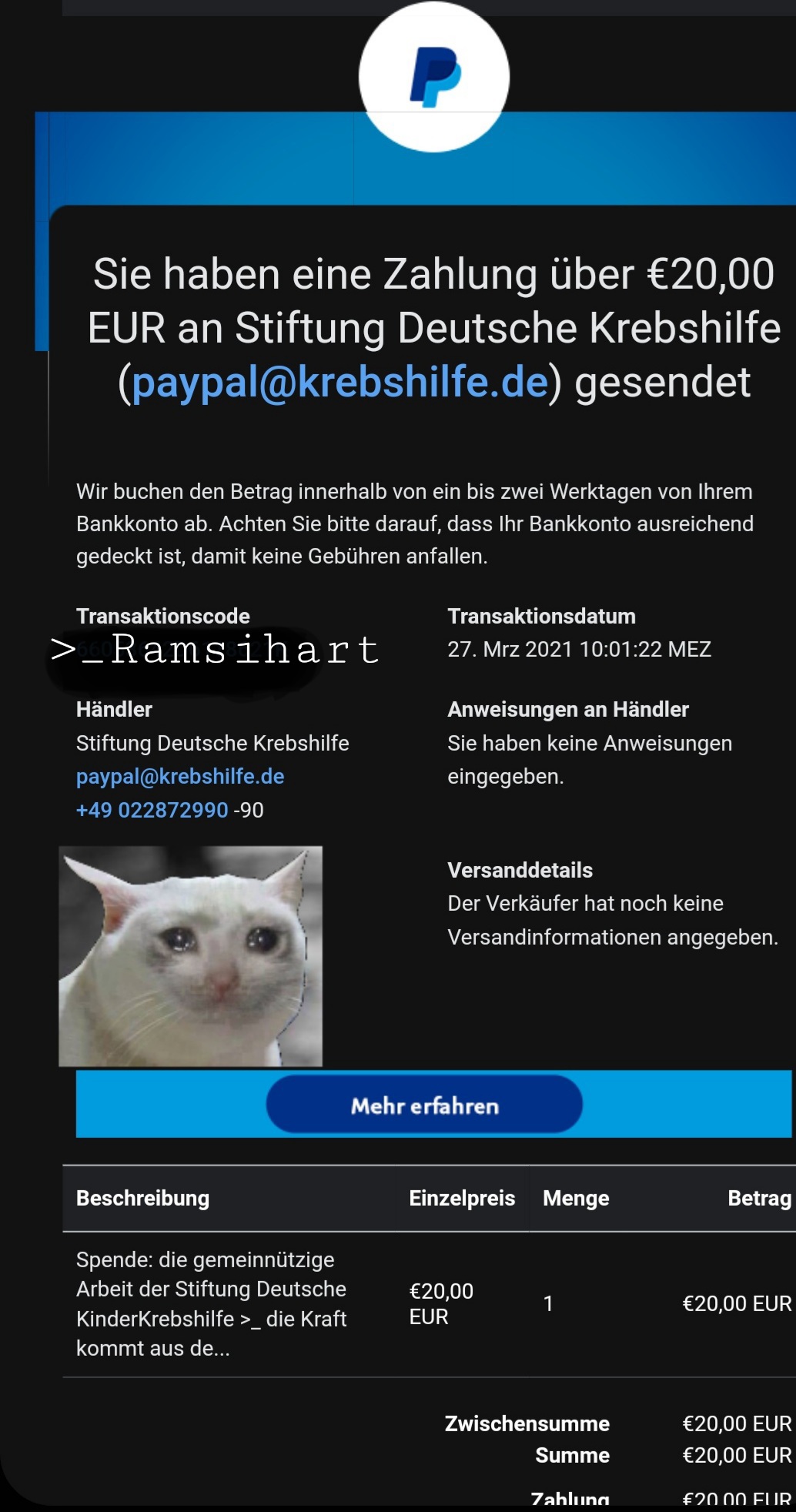Screen dimensions: 796x1512
Task: Open paypal@krebshilfe.de link in the headline
Action: tap(340, 382)
